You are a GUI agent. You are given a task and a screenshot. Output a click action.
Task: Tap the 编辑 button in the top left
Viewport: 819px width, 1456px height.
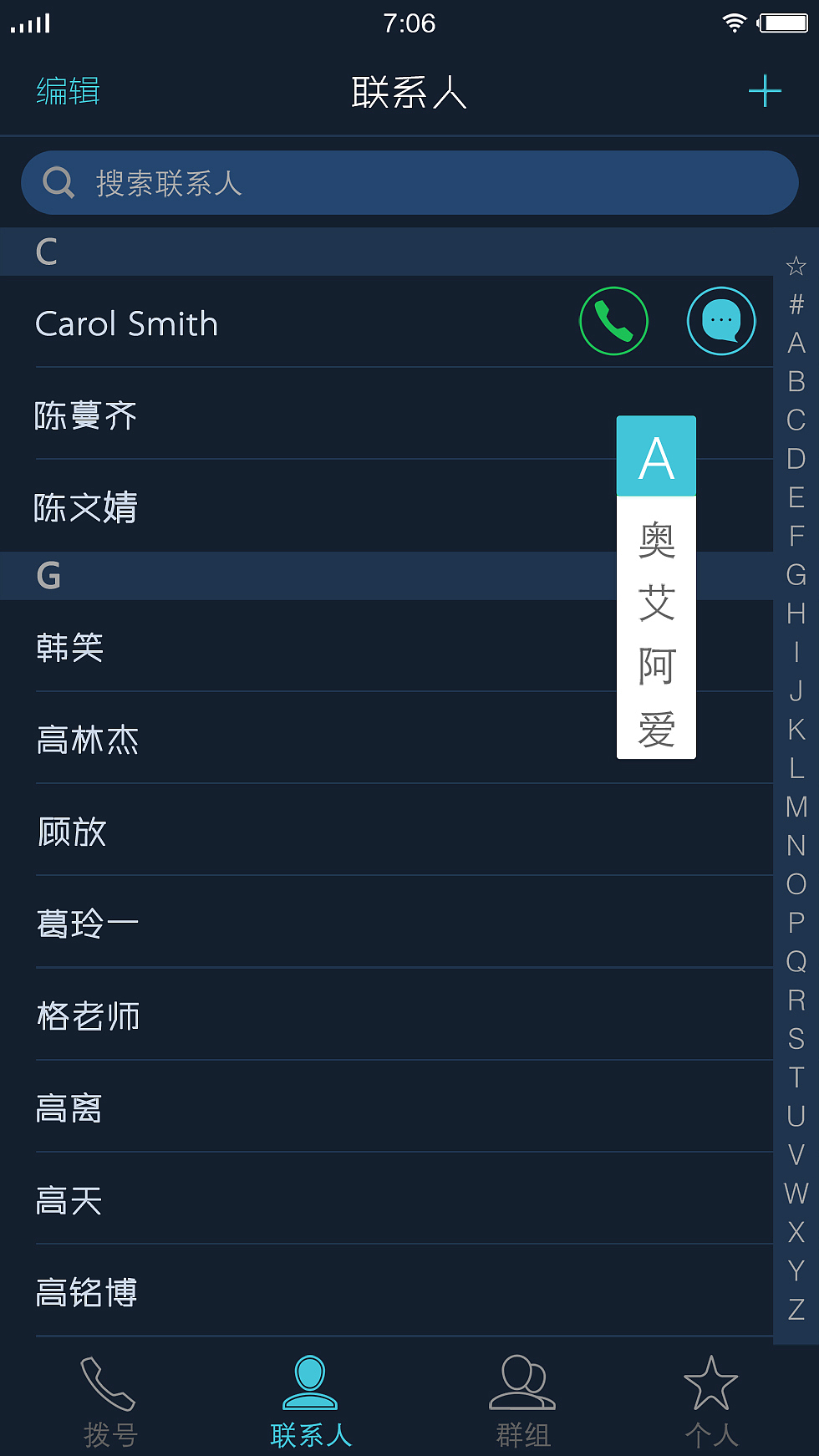tap(67, 92)
